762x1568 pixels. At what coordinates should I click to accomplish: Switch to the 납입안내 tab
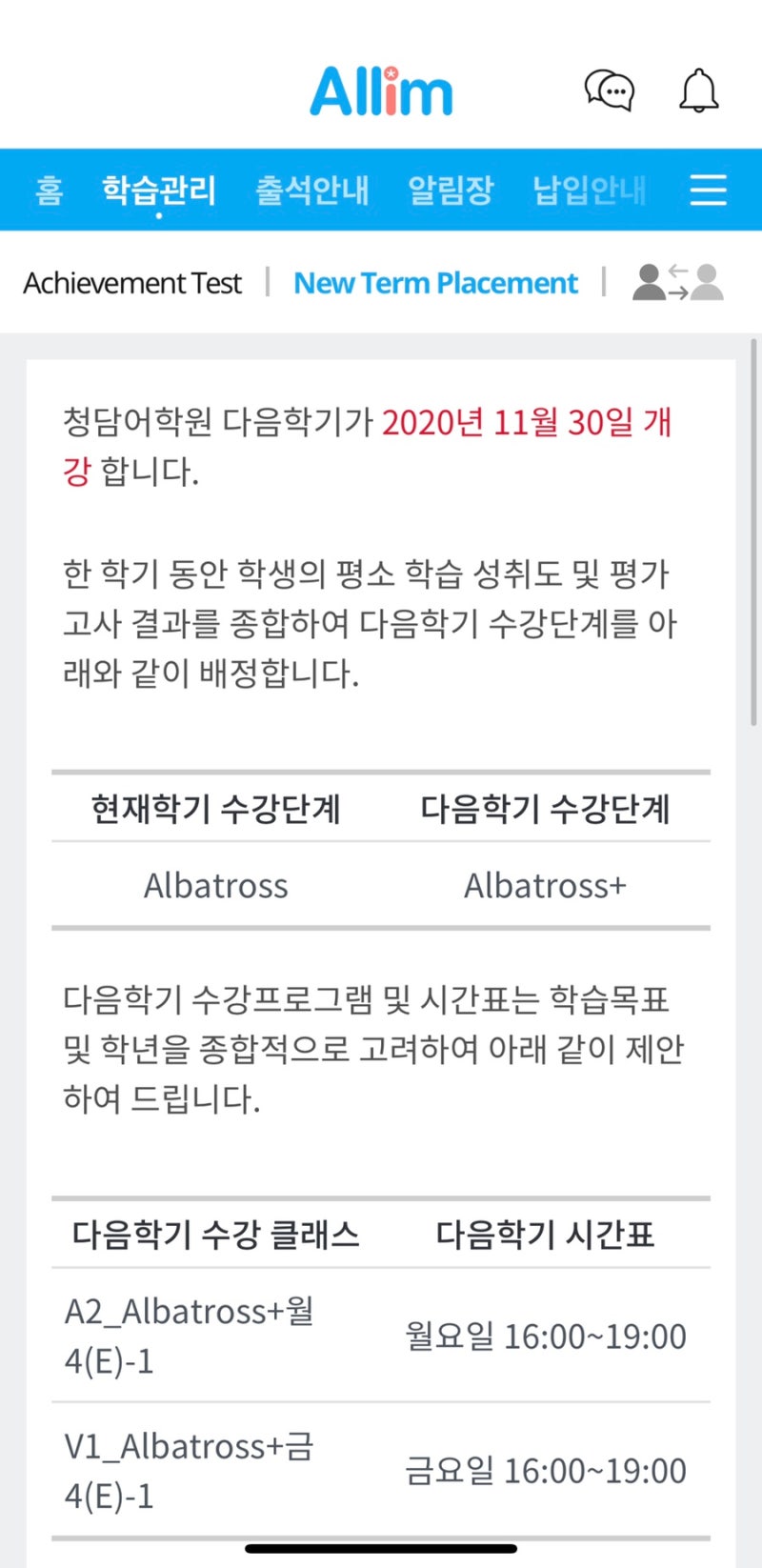590,190
